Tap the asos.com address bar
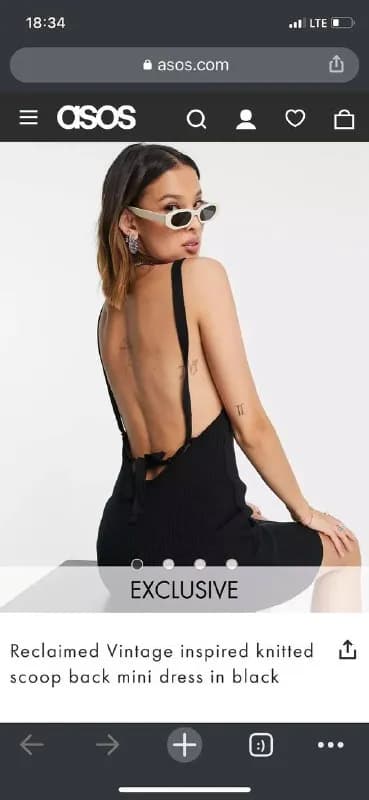The height and width of the screenshot is (800, 369). (x=184, y=65)
